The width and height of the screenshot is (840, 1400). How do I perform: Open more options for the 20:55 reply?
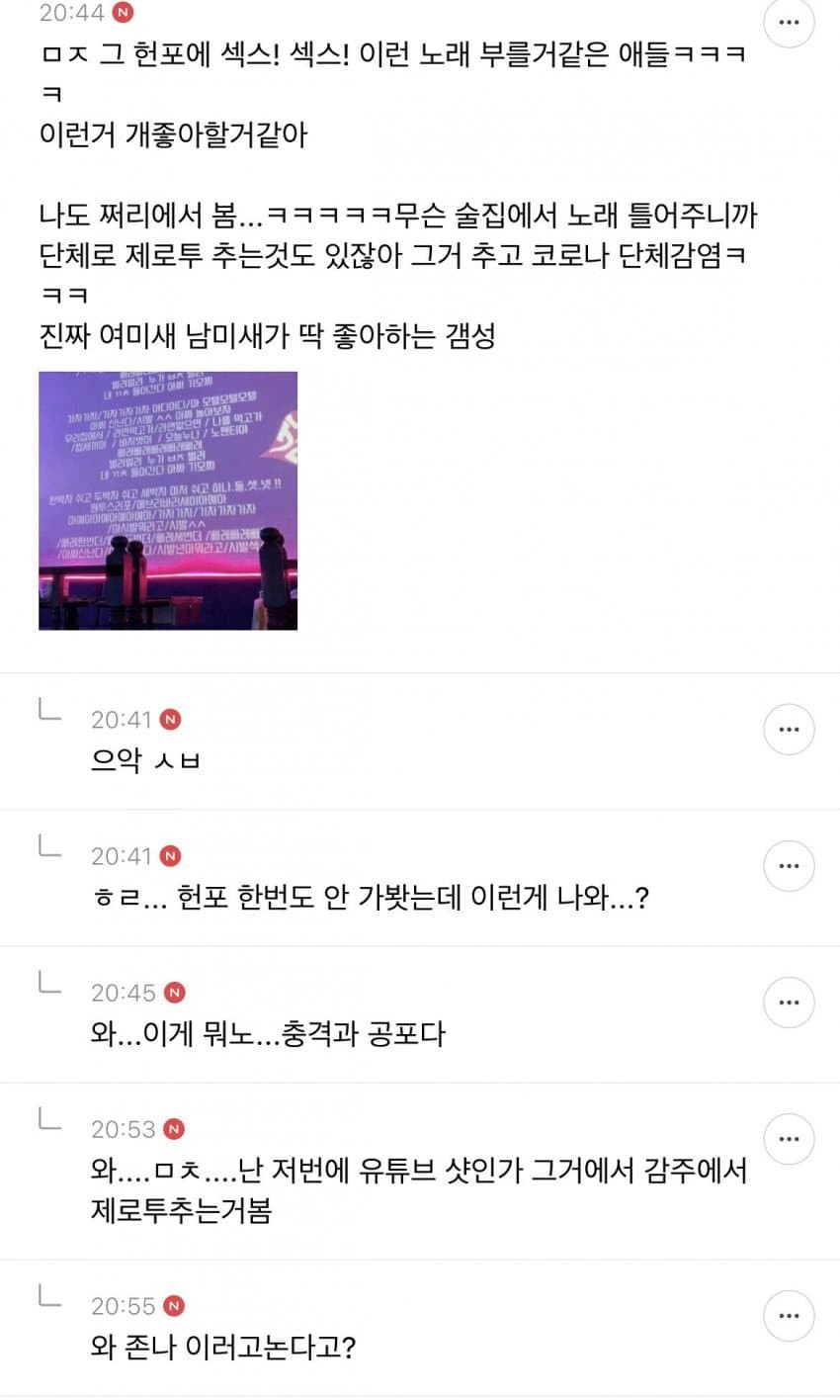tap(789, 1316)
